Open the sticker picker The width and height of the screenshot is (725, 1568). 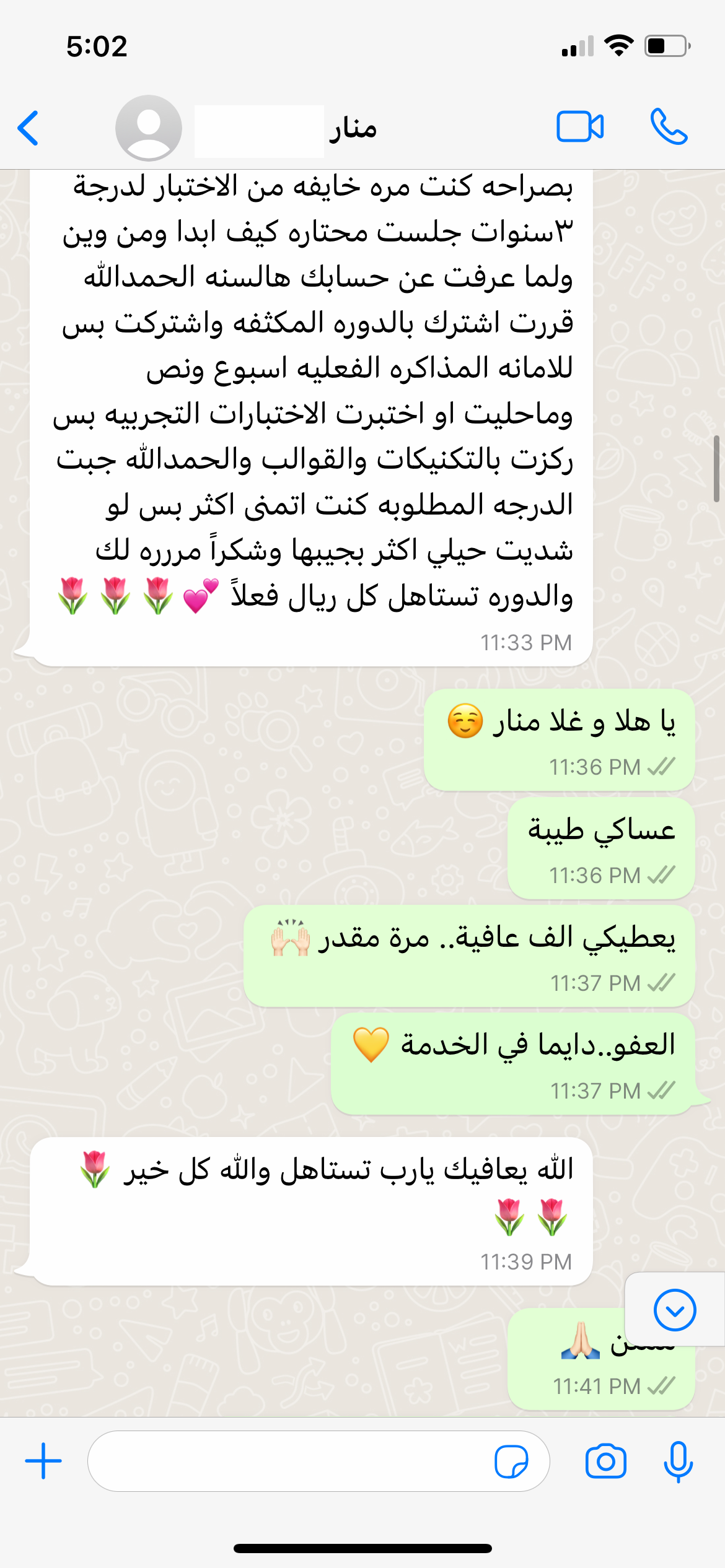(511, 1461)
